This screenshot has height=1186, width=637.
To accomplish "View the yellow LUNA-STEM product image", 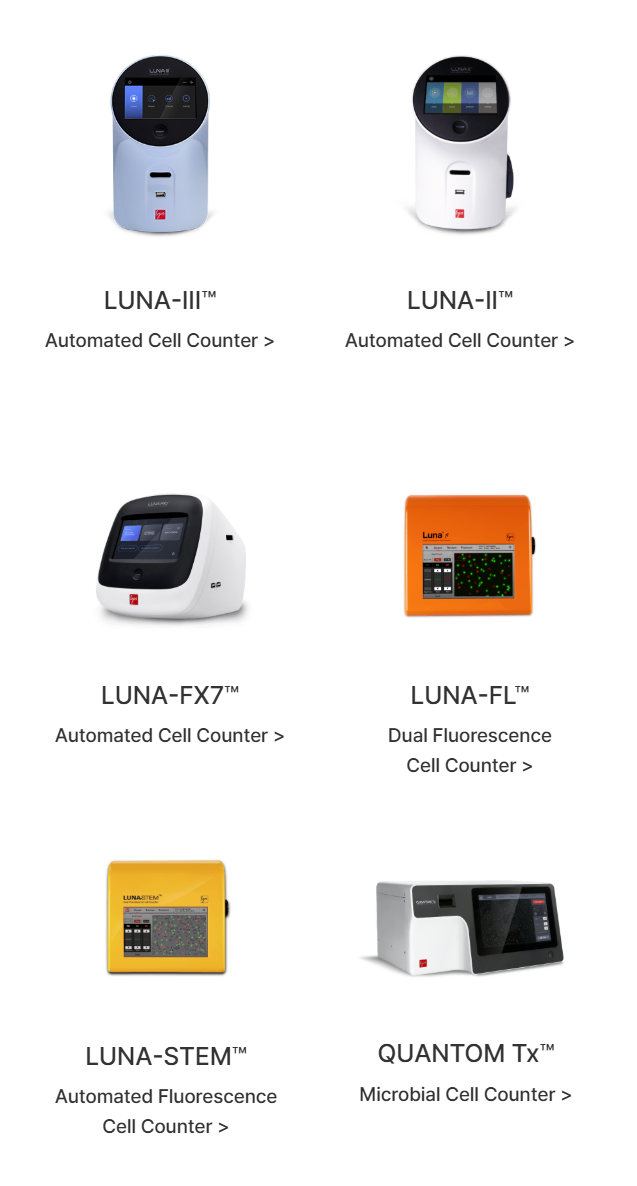I will pos(167,917).
